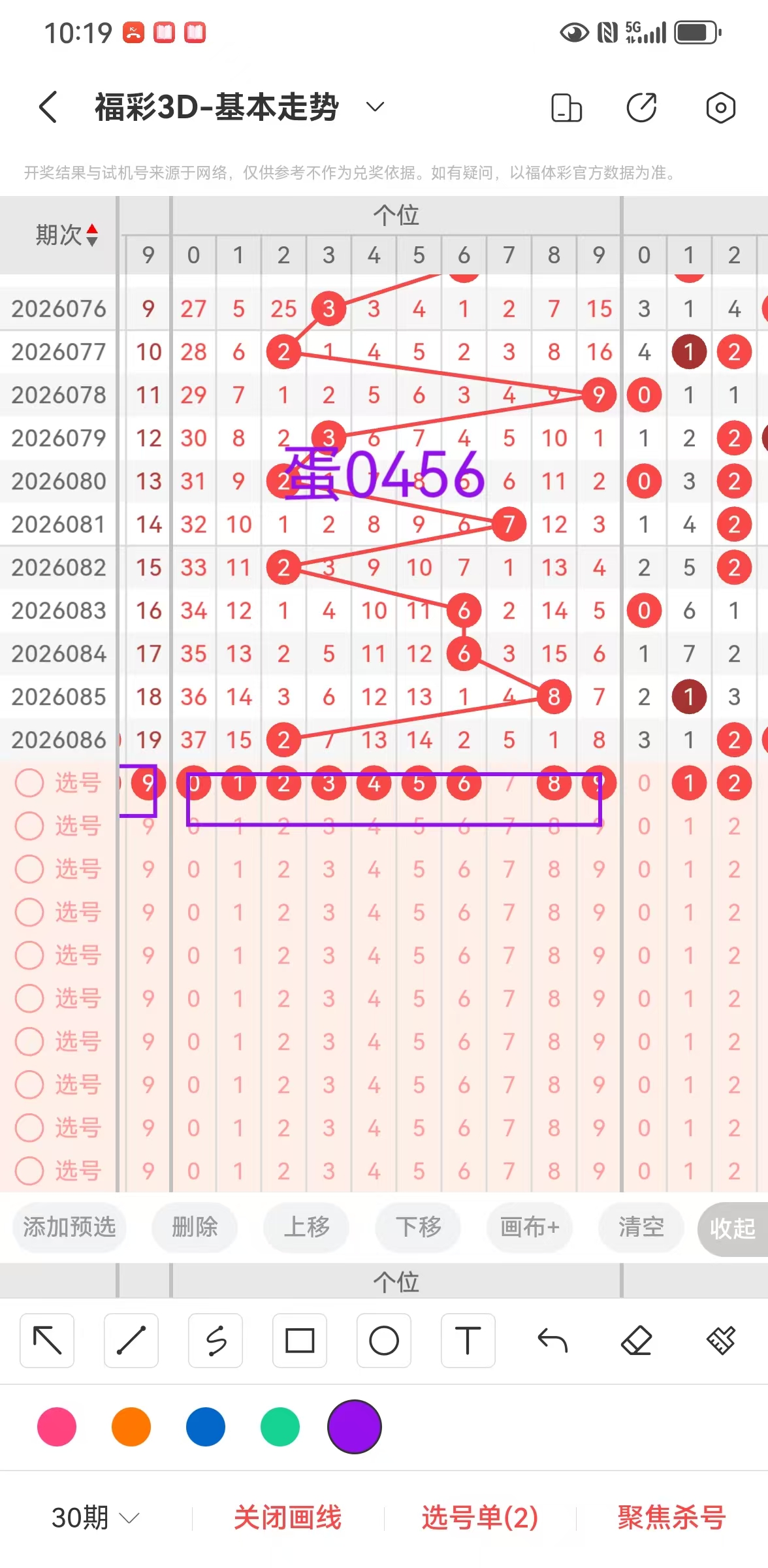Tap 添加预选 button
This screenshot has height=1568, width=768.
[x=69, y=1227]
